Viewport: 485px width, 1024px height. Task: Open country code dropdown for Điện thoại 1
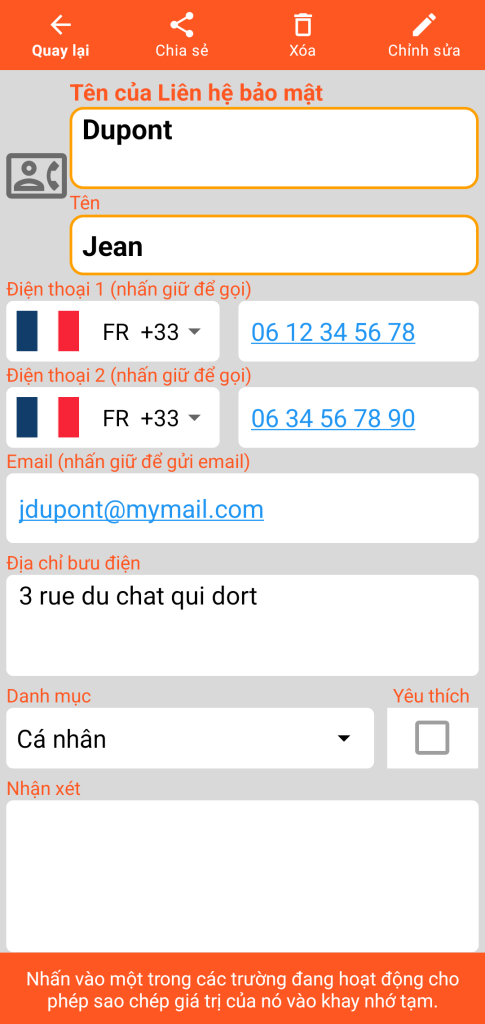click(x=113, y=331)
